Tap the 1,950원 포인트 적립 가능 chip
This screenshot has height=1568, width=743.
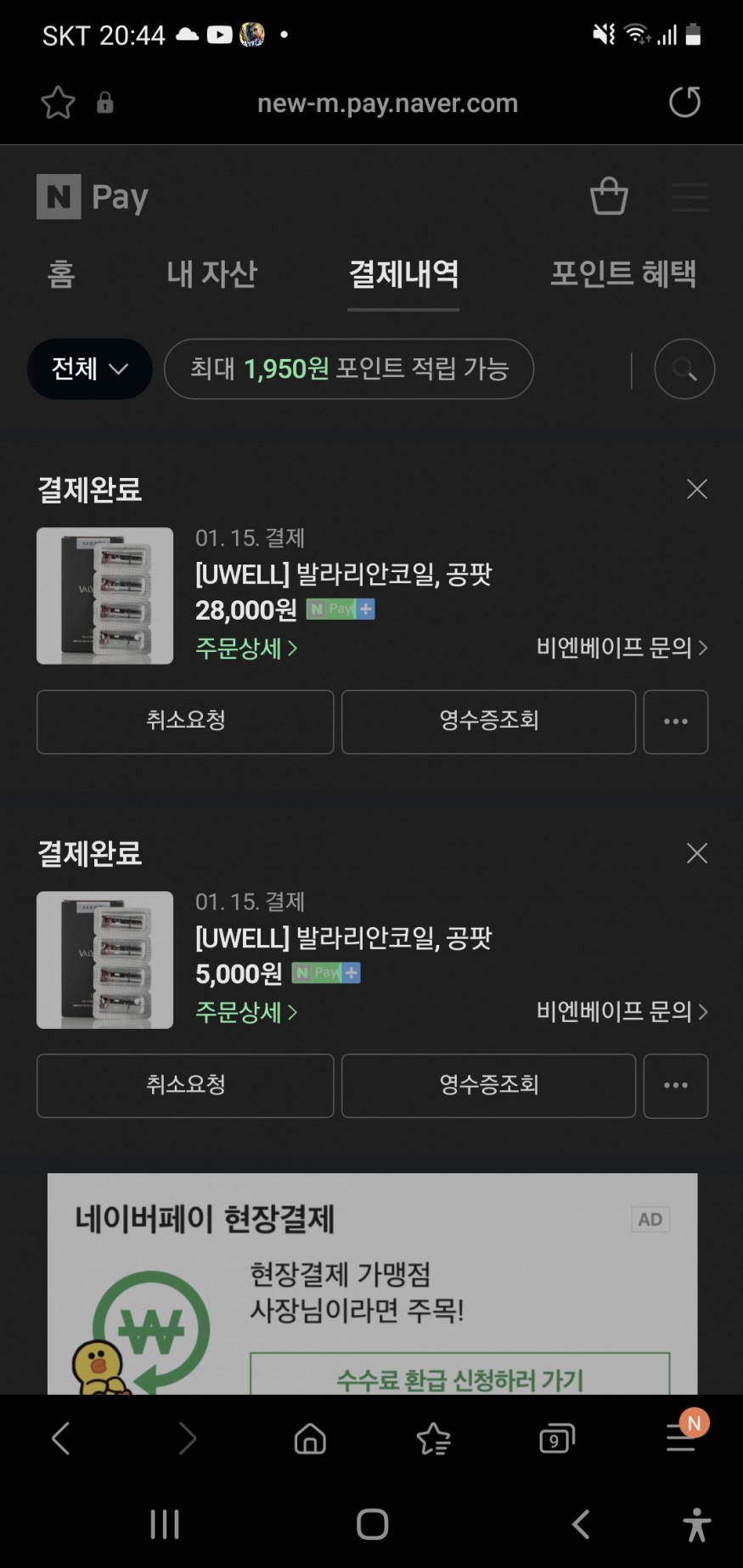tap(349, 369)
